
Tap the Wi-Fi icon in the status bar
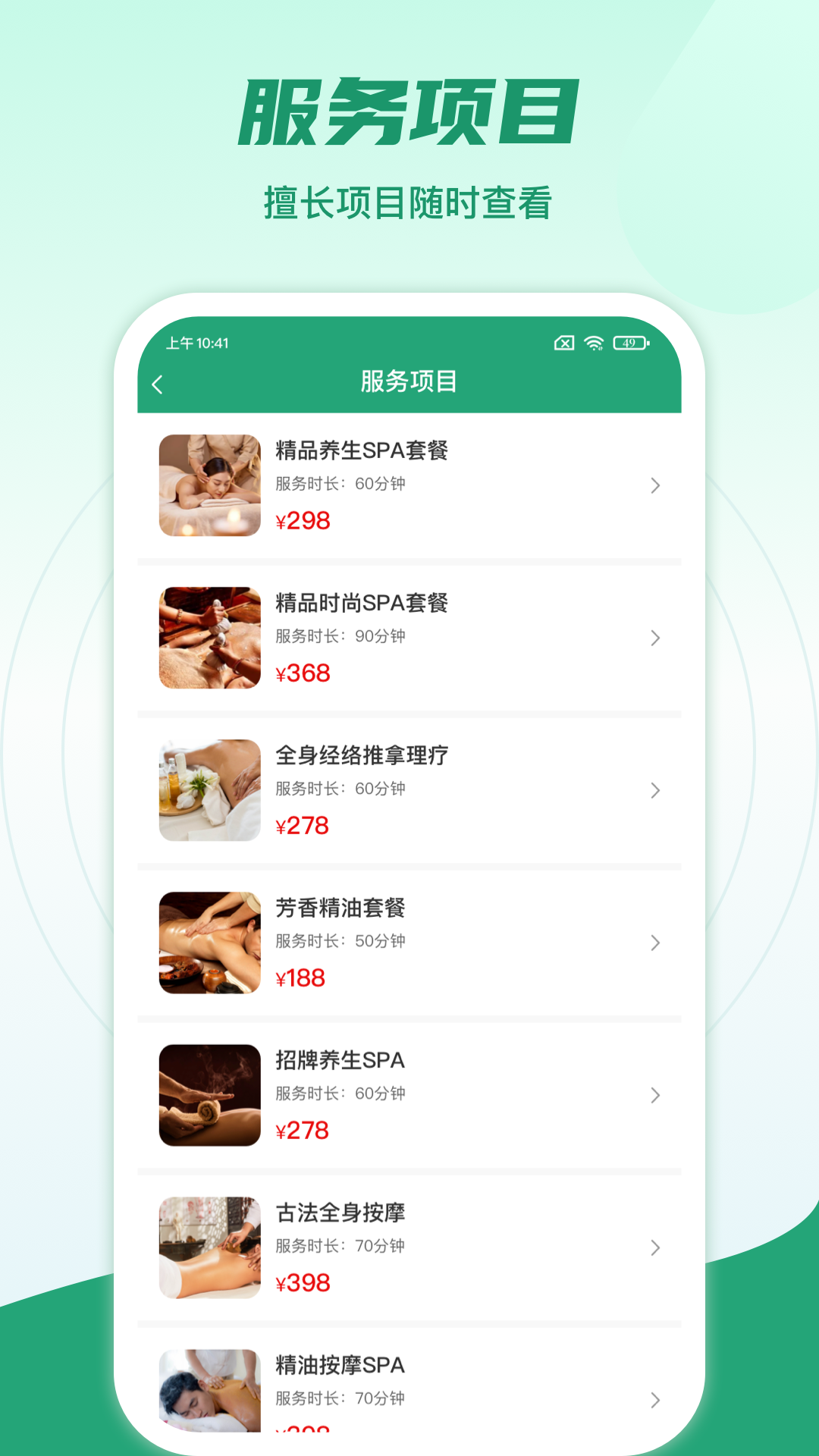(x=594, y=344)
